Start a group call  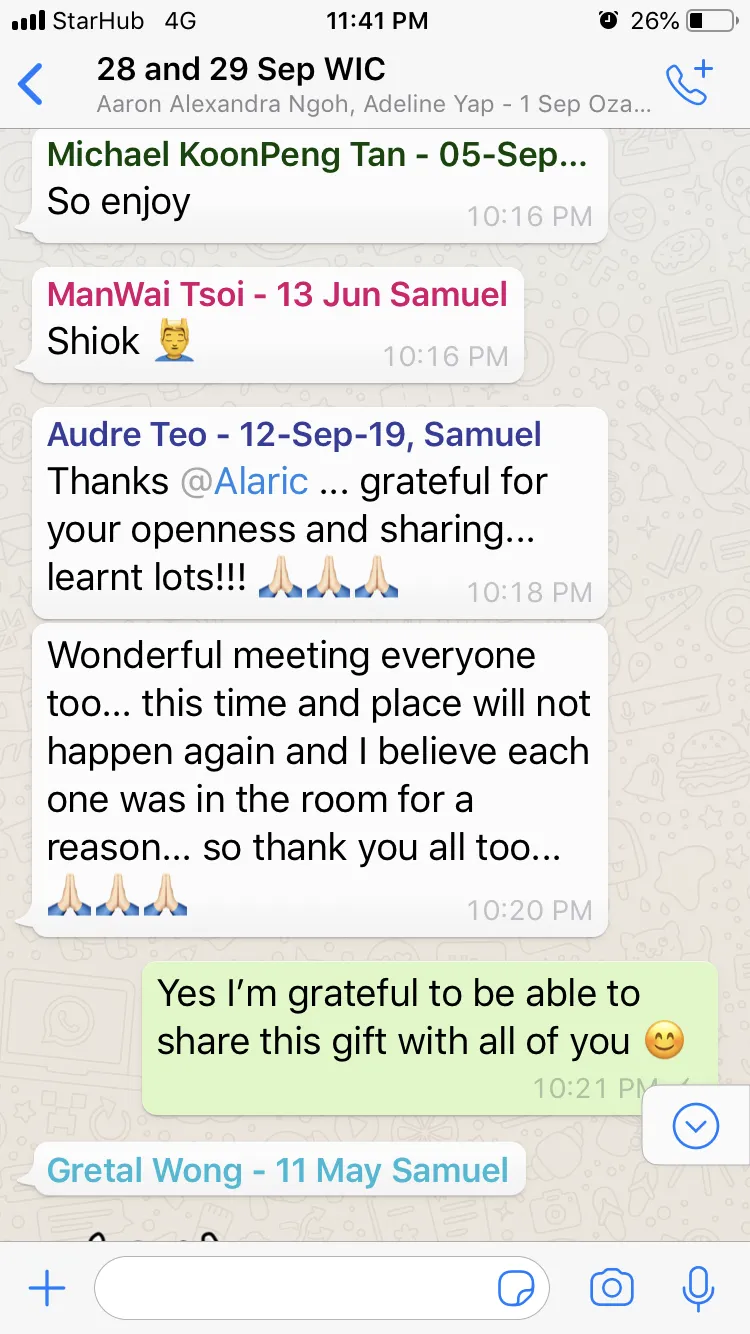(x=689, y=83)
